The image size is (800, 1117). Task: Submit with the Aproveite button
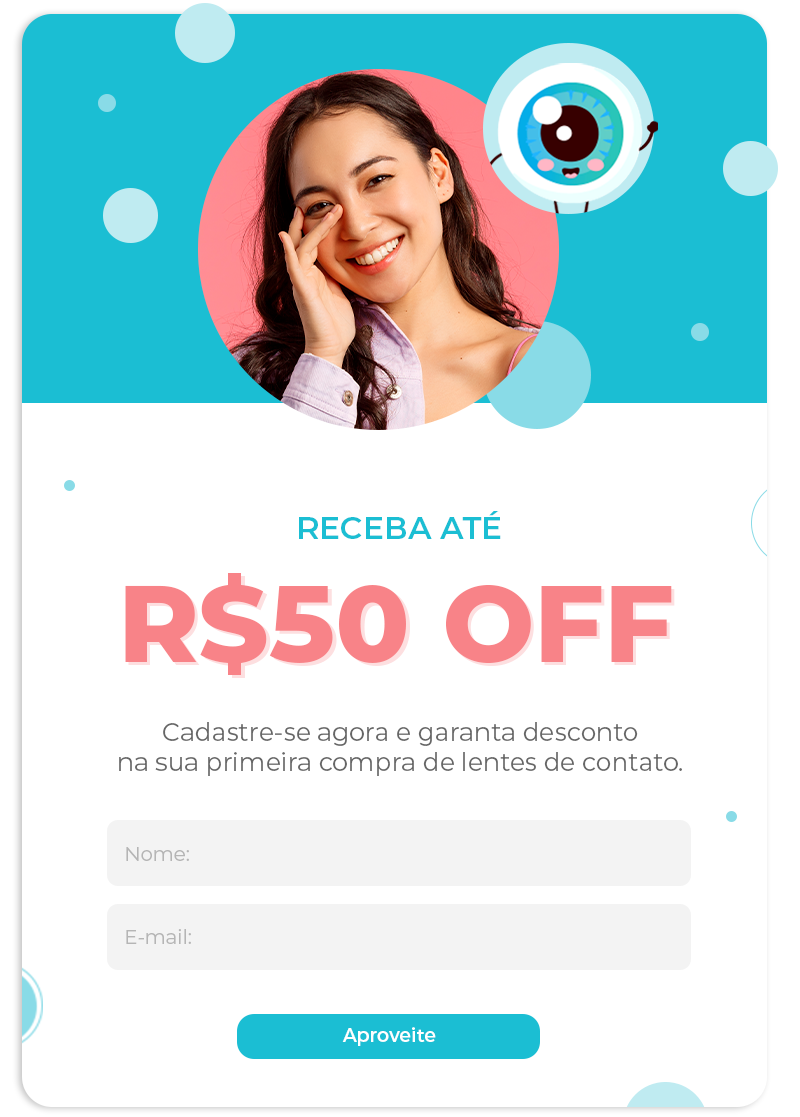[388, 1036]
